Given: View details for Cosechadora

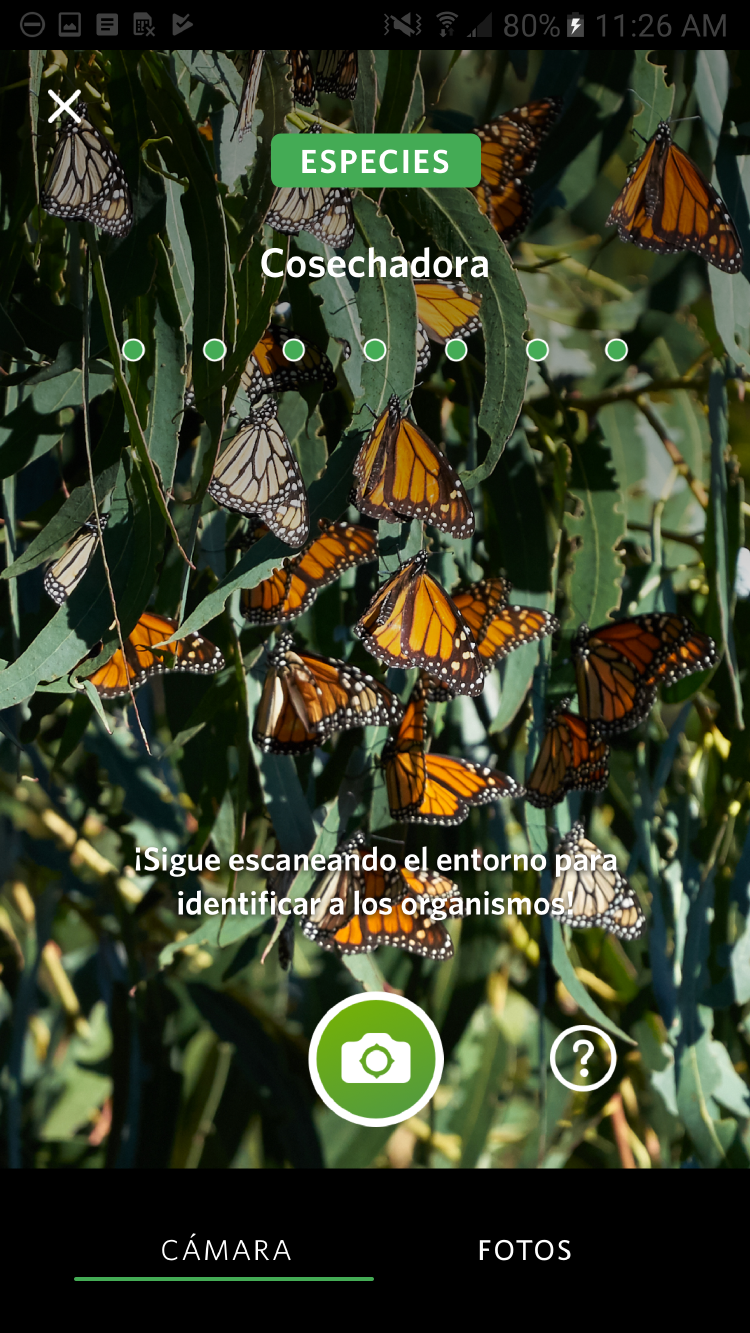Looking at the screenshot, I should (375, 264).
